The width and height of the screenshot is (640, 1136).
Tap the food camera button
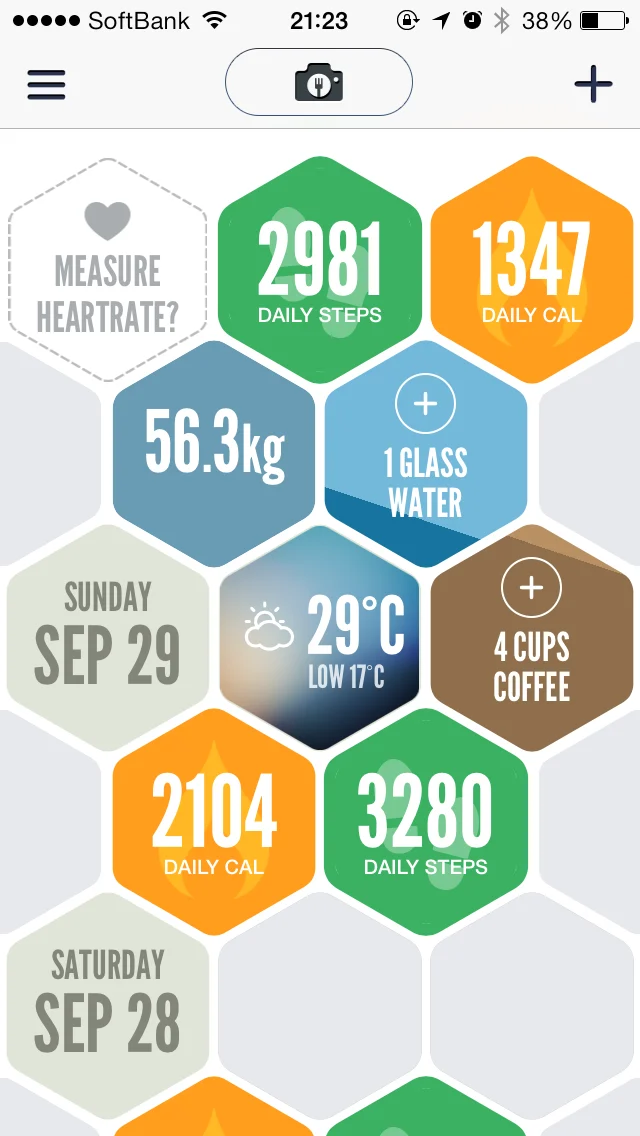click(319, 83)
